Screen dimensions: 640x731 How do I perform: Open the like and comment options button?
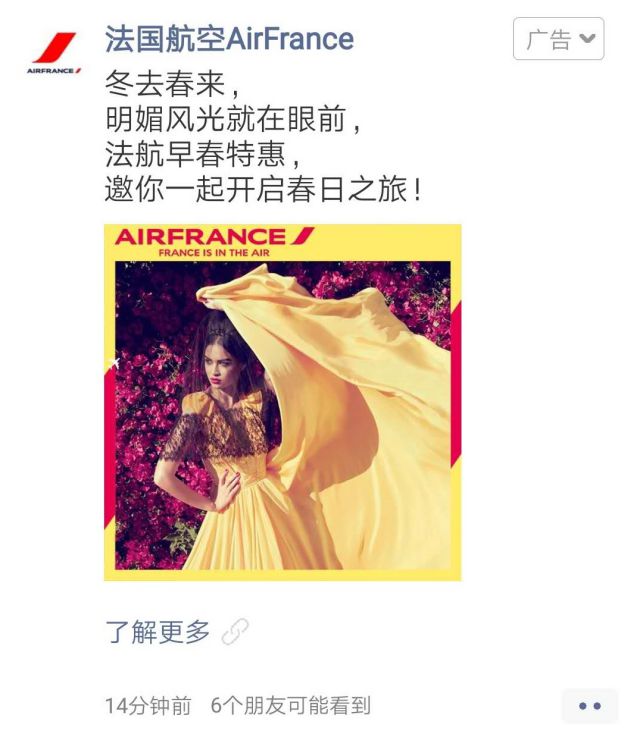point(590,706)
